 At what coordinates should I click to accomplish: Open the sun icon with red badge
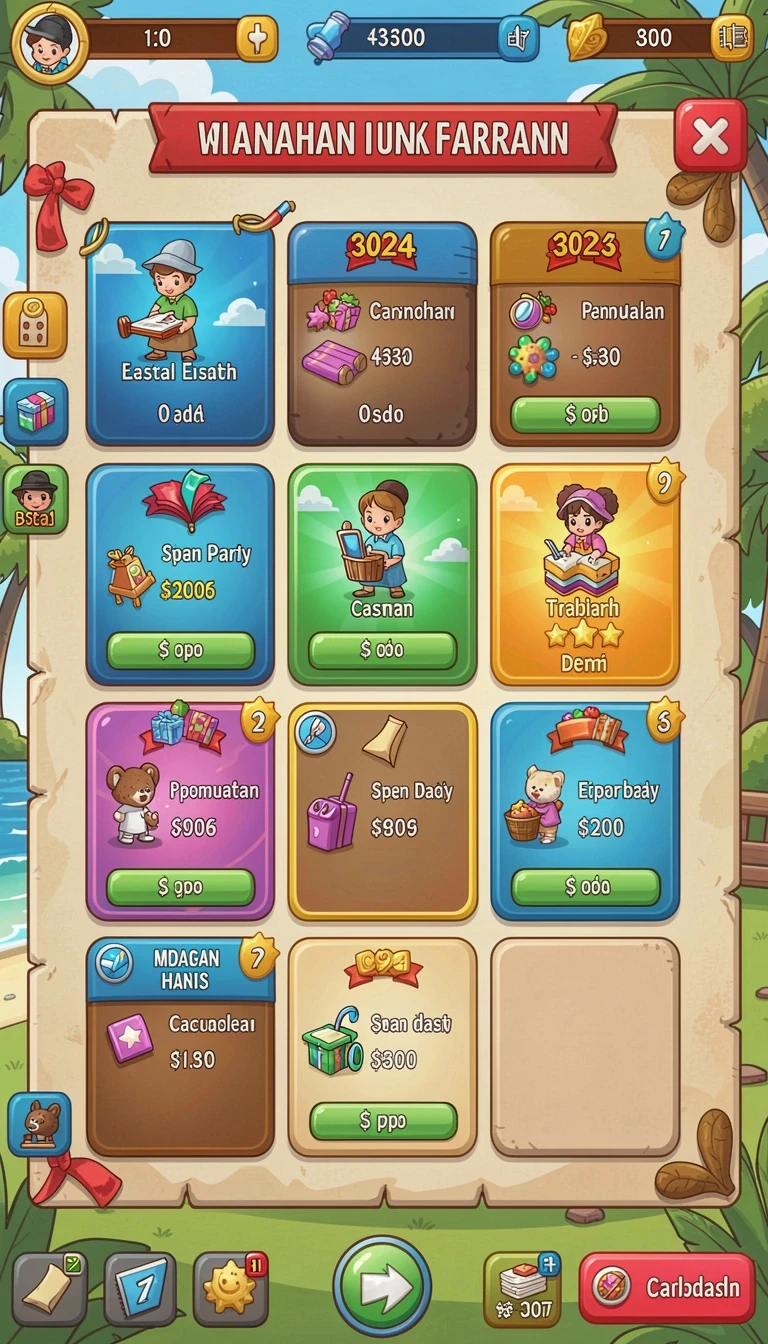(x=230, y=1289)
